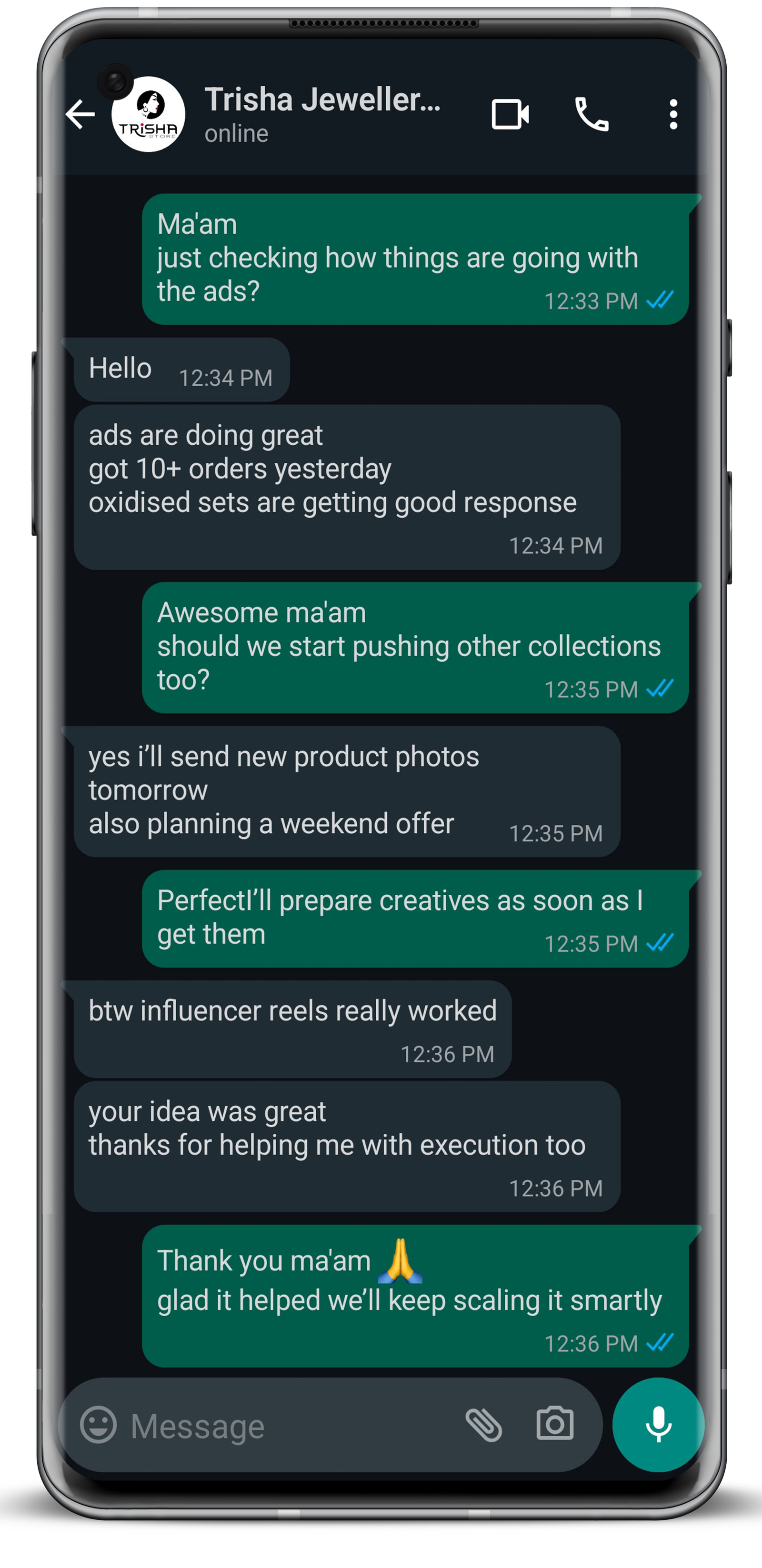762x1568 pixels.
Task: Open the emoji picker
Action: click(98, 1425)
